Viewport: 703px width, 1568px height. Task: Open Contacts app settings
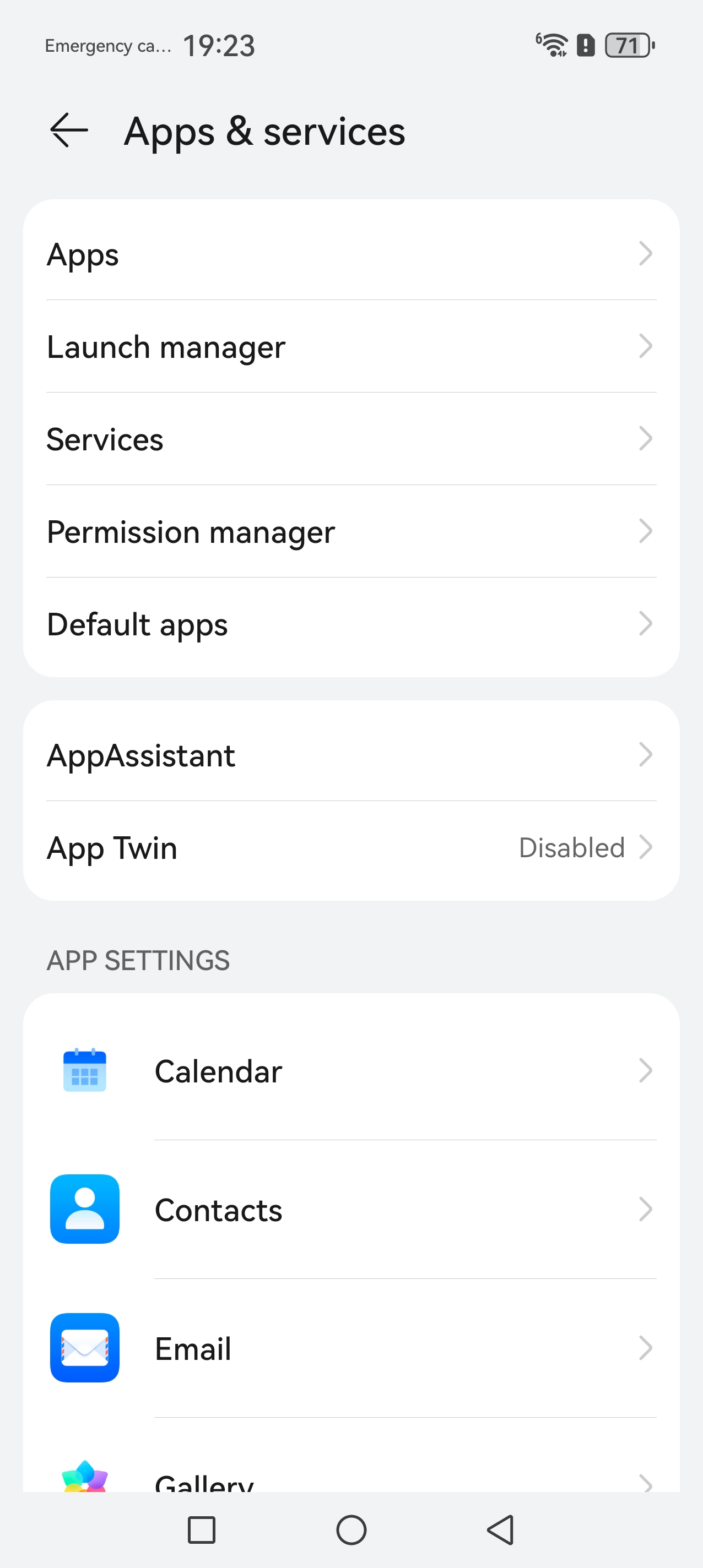pos(351,1210)
